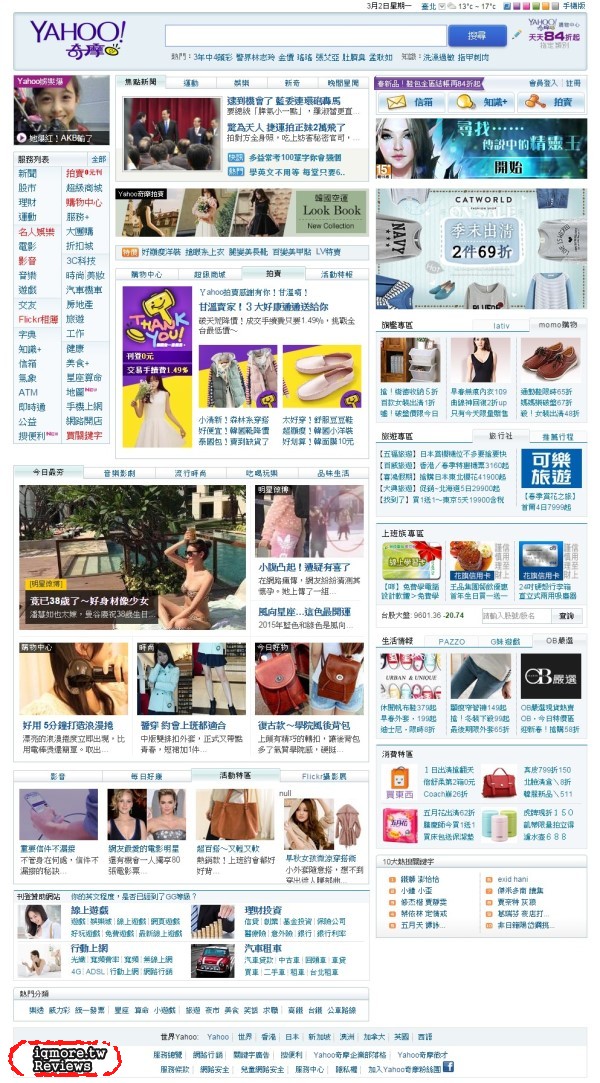Tap the 查詢 stock lookup button

coord(568,616)
